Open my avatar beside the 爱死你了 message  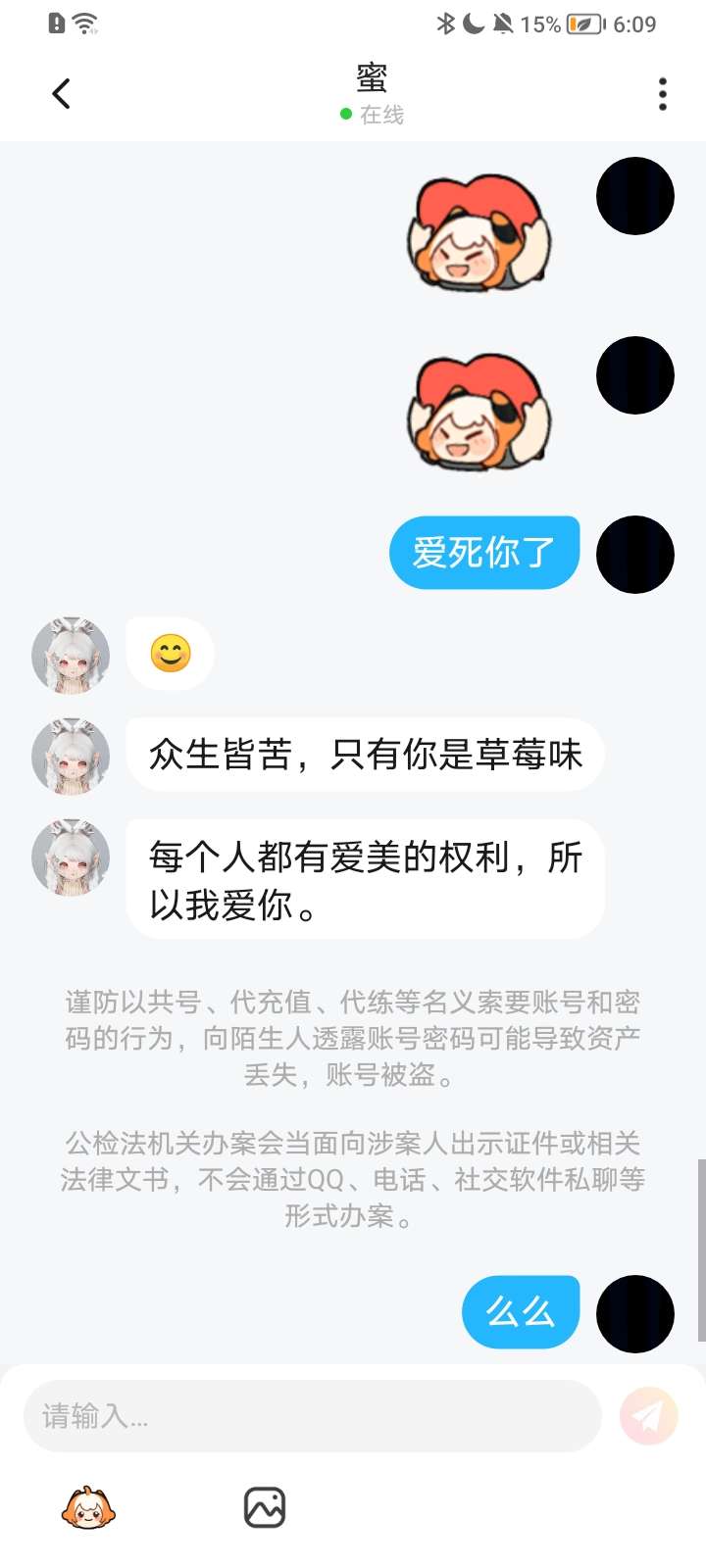(635, 555)
